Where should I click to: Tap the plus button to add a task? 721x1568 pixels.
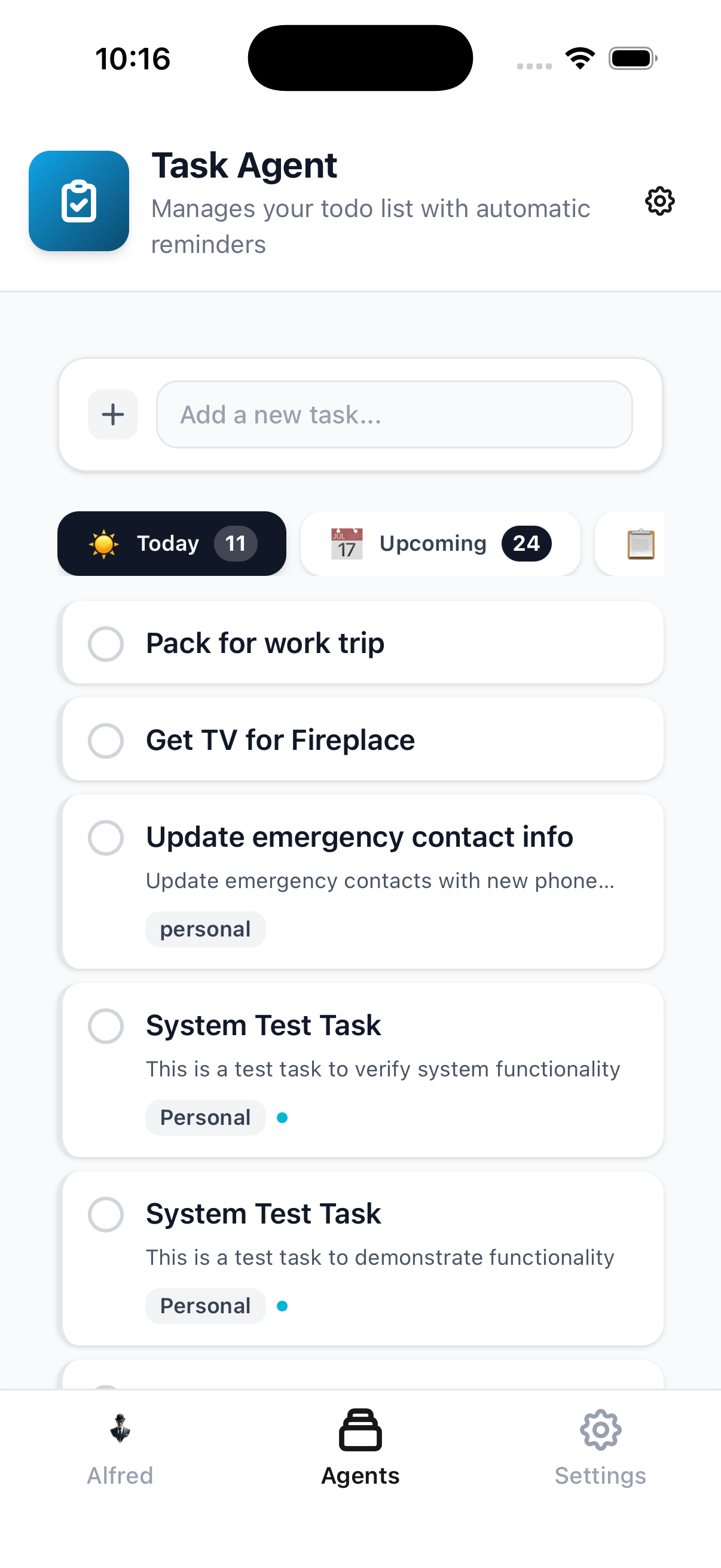[x=113, y=414]
